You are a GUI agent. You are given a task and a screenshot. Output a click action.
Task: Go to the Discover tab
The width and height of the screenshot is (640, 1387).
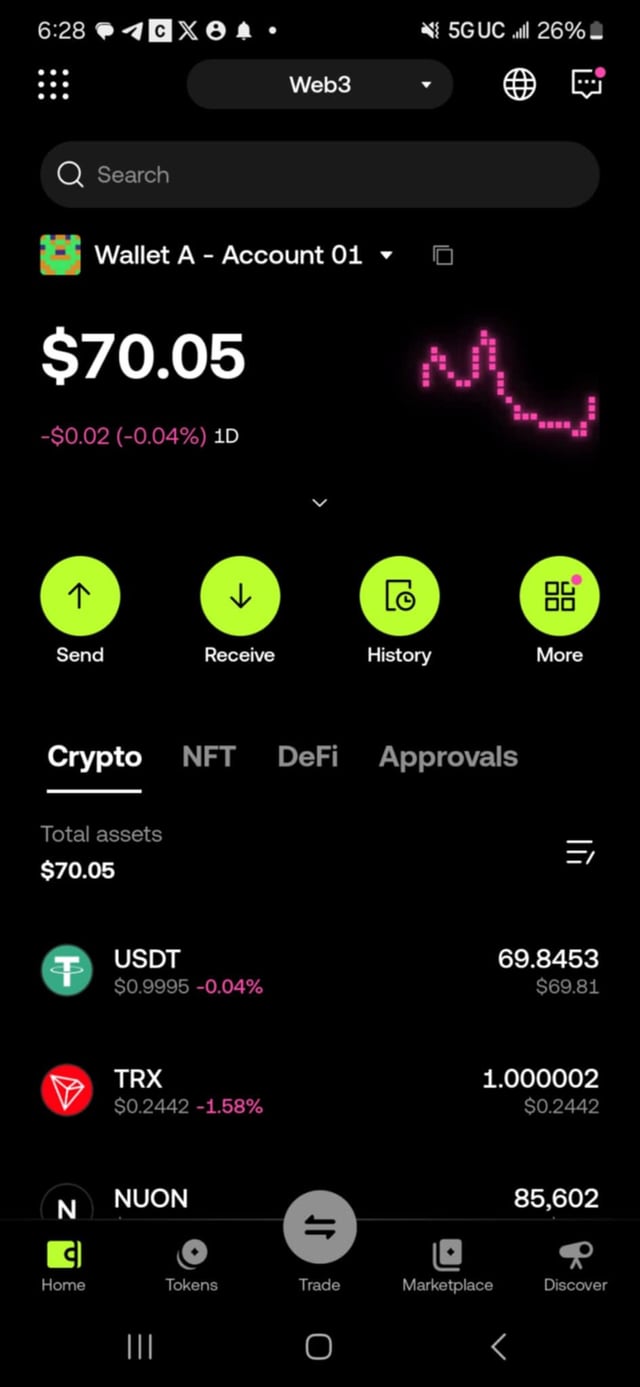coord(575,1265)
